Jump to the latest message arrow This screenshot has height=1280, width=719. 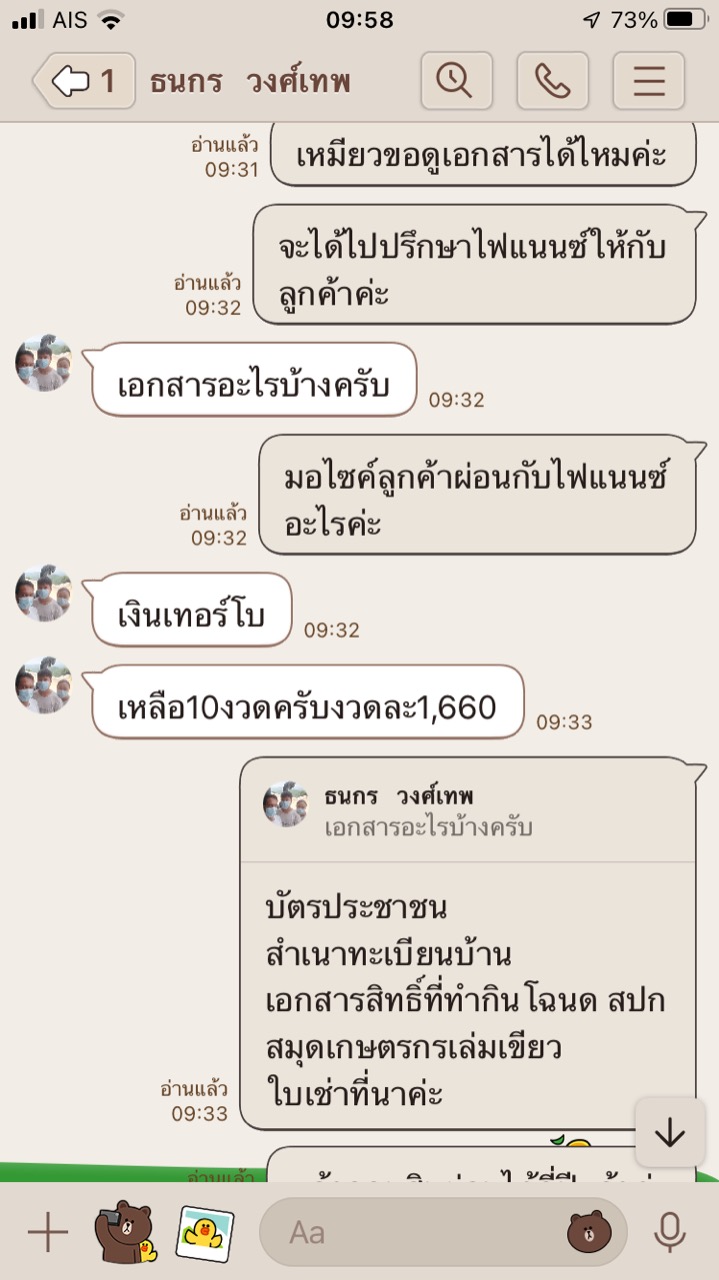tap(669, 1132)
